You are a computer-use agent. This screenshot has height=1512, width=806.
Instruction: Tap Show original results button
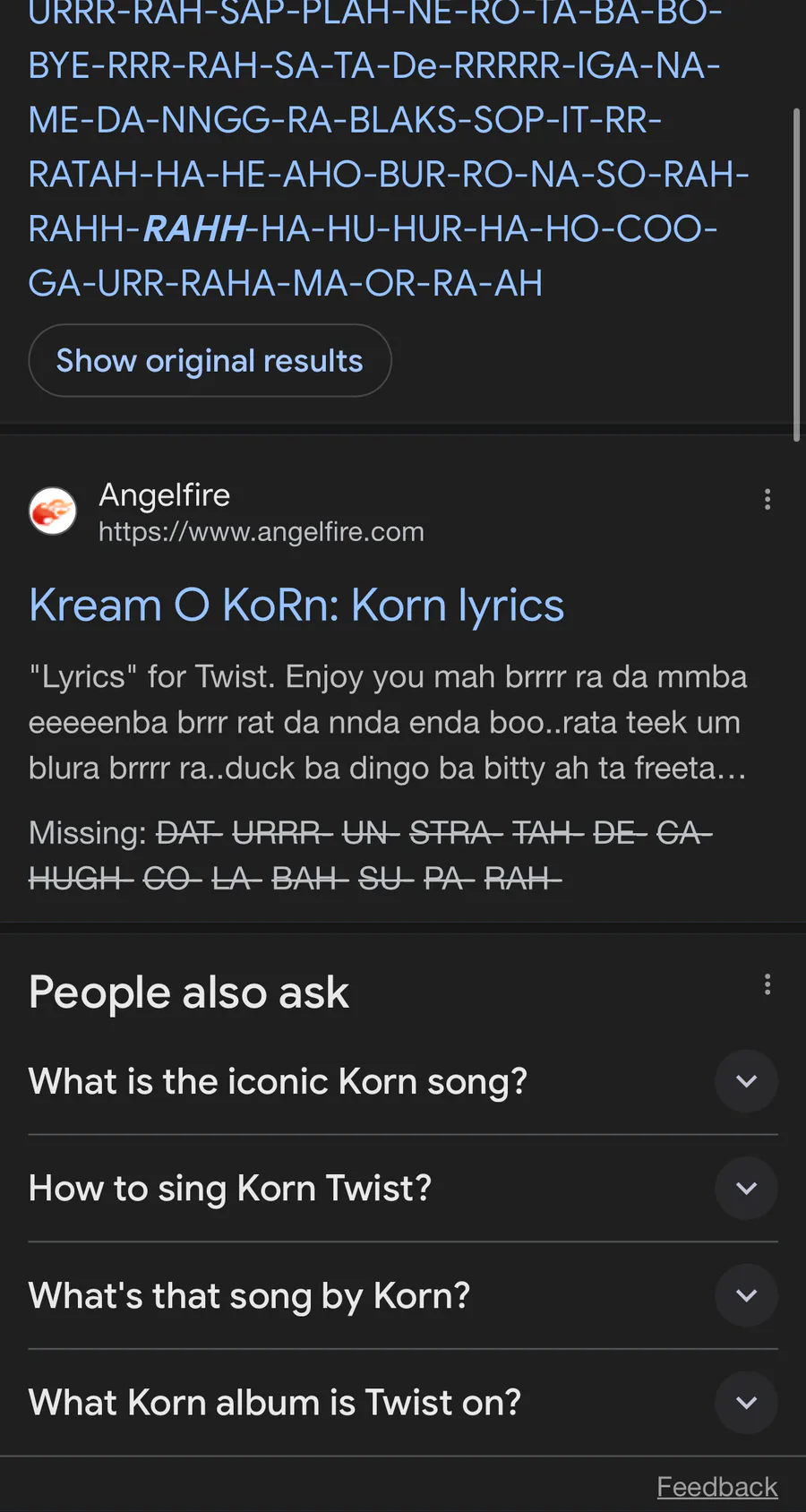pos(210,360)
